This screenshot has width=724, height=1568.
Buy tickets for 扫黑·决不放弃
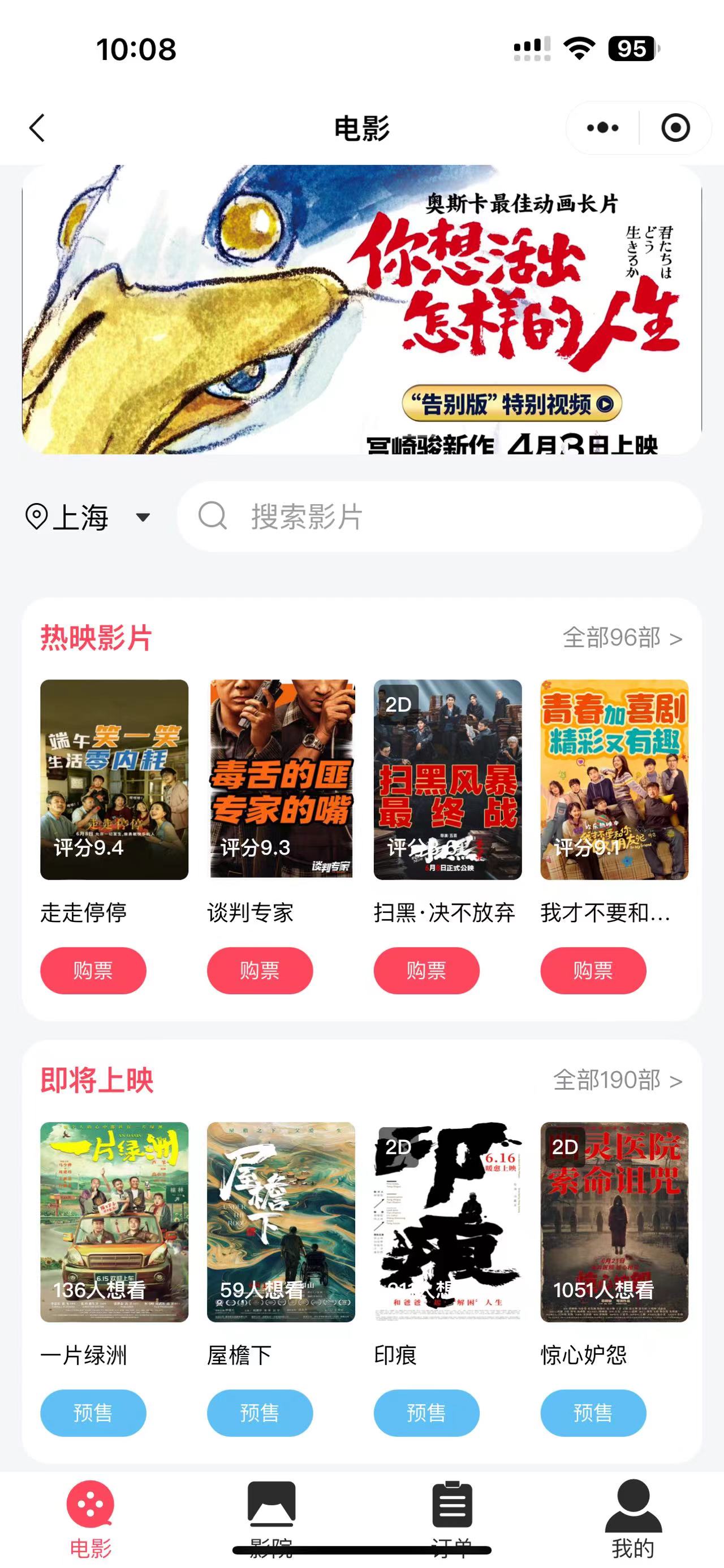426,971
